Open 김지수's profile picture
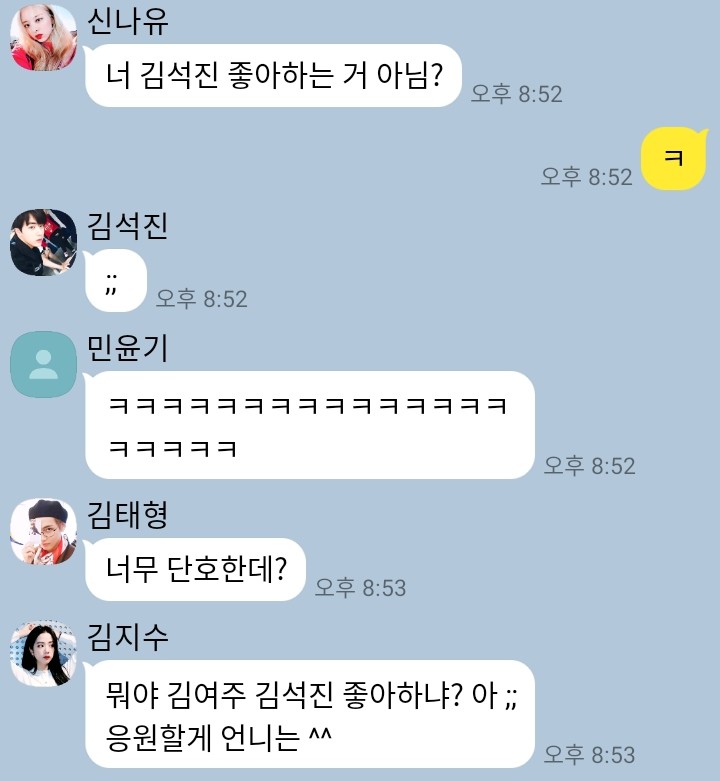Image resolution: width=720 pixels, height=781 pixels. [x=43, y=653]
